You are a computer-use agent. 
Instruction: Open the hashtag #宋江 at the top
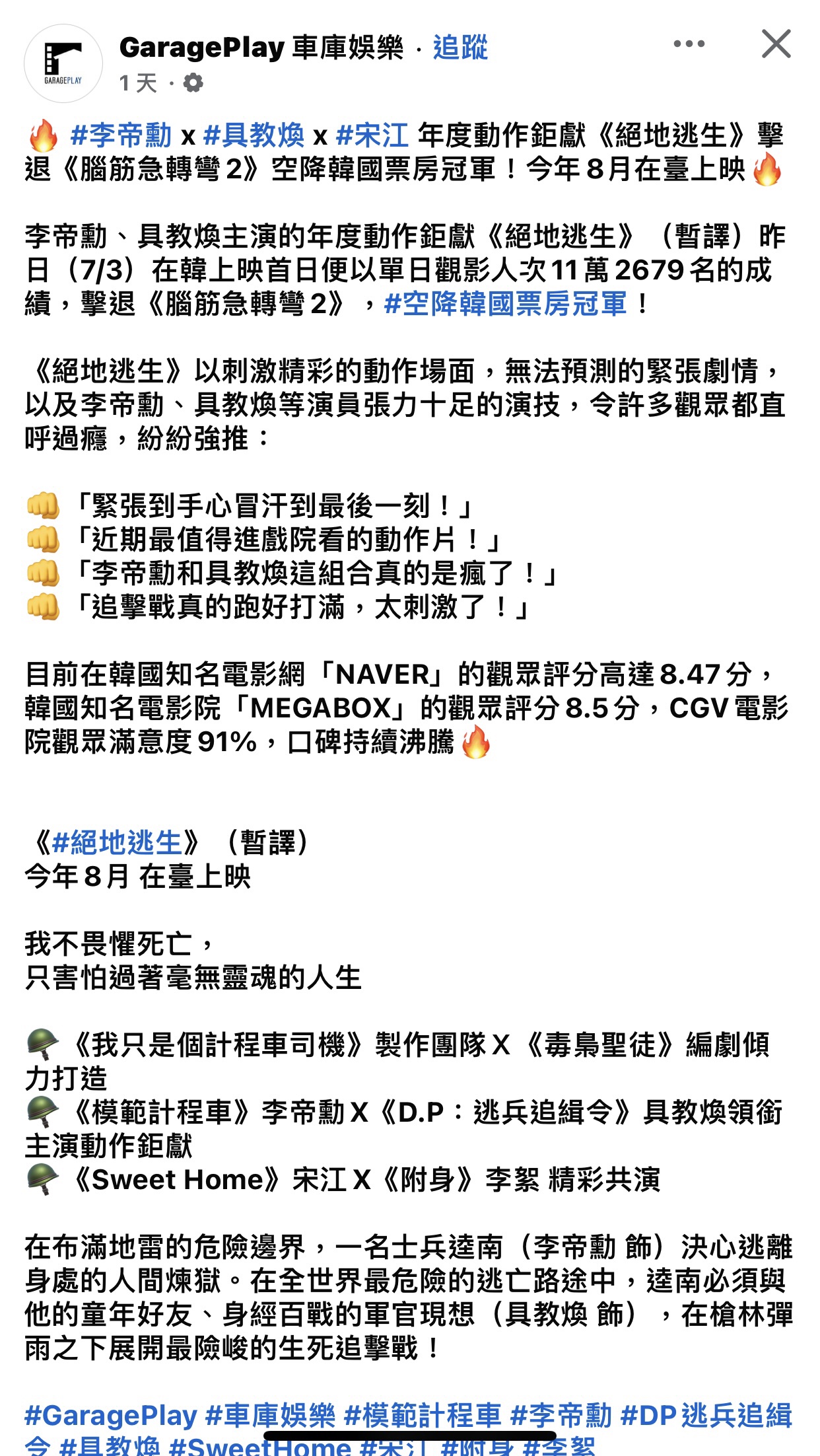[373, 135]
